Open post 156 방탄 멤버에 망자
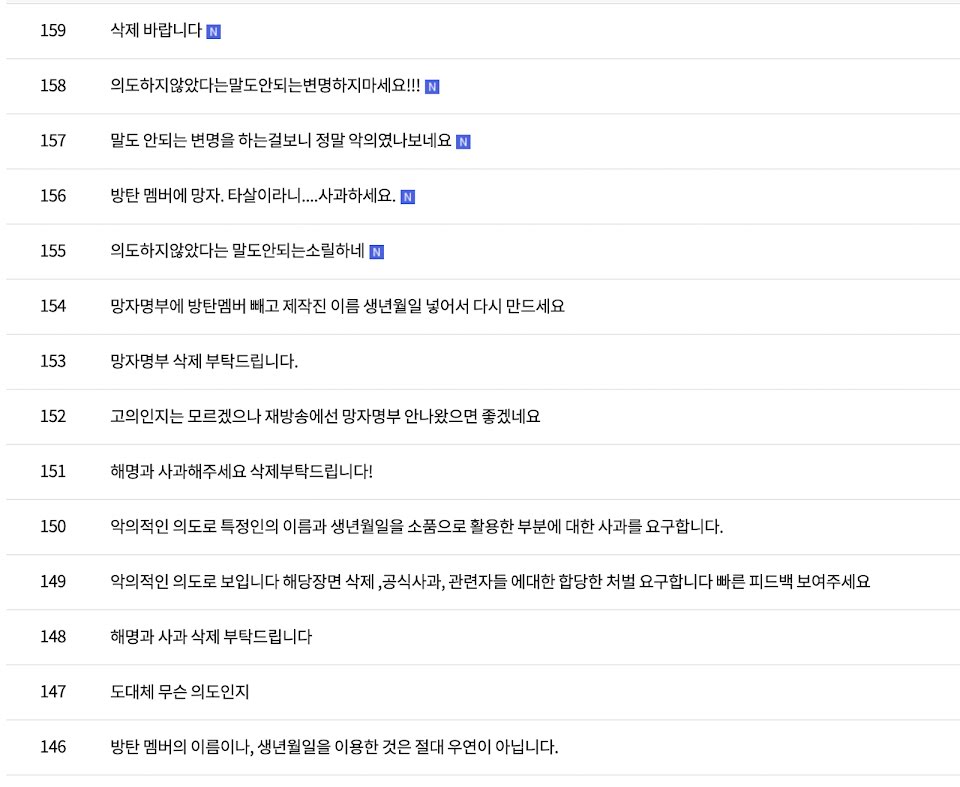Screen dimensions: 960x787 coord(253,195)
